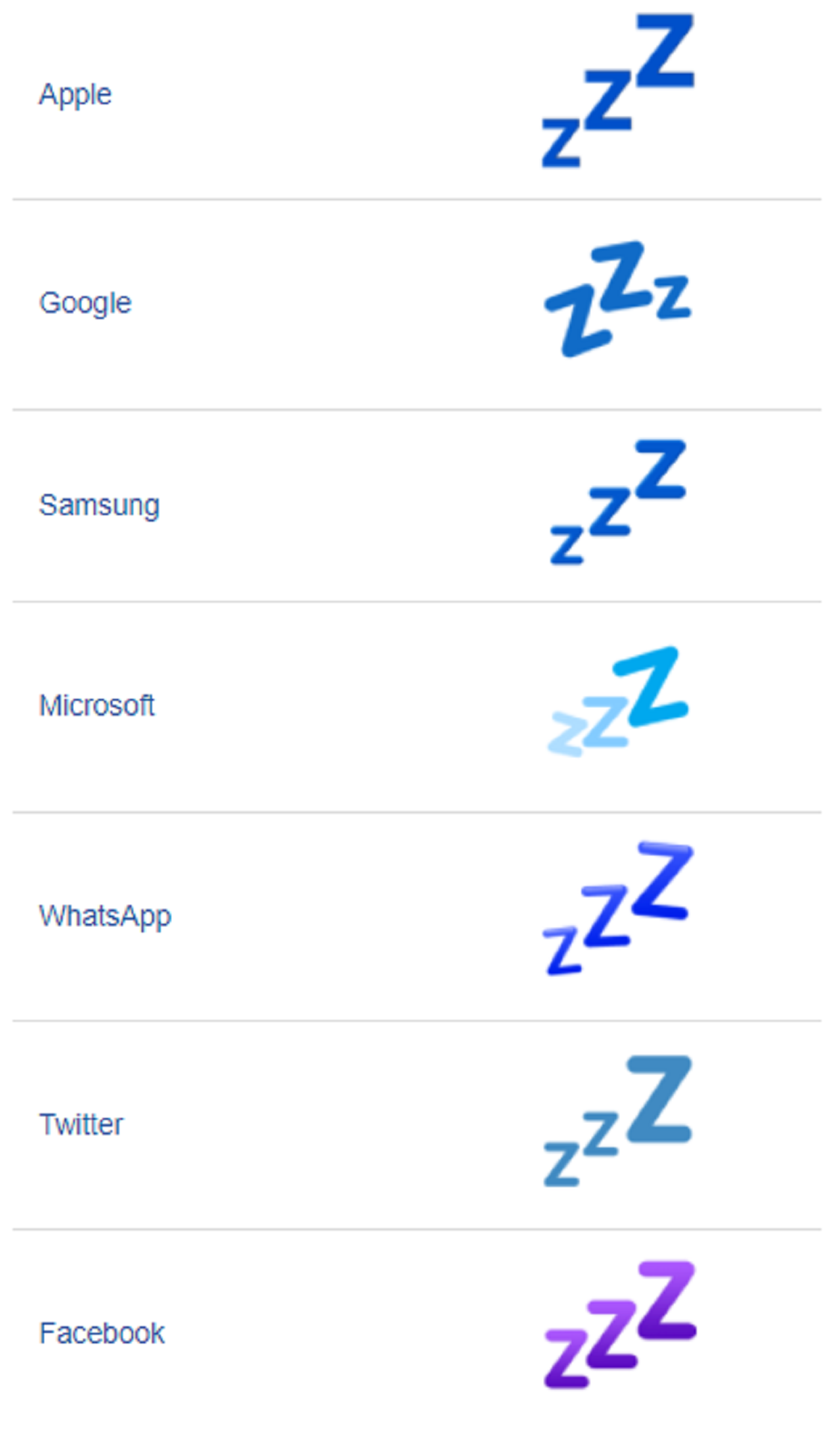Open the Microsoft link

coord(97,705)
